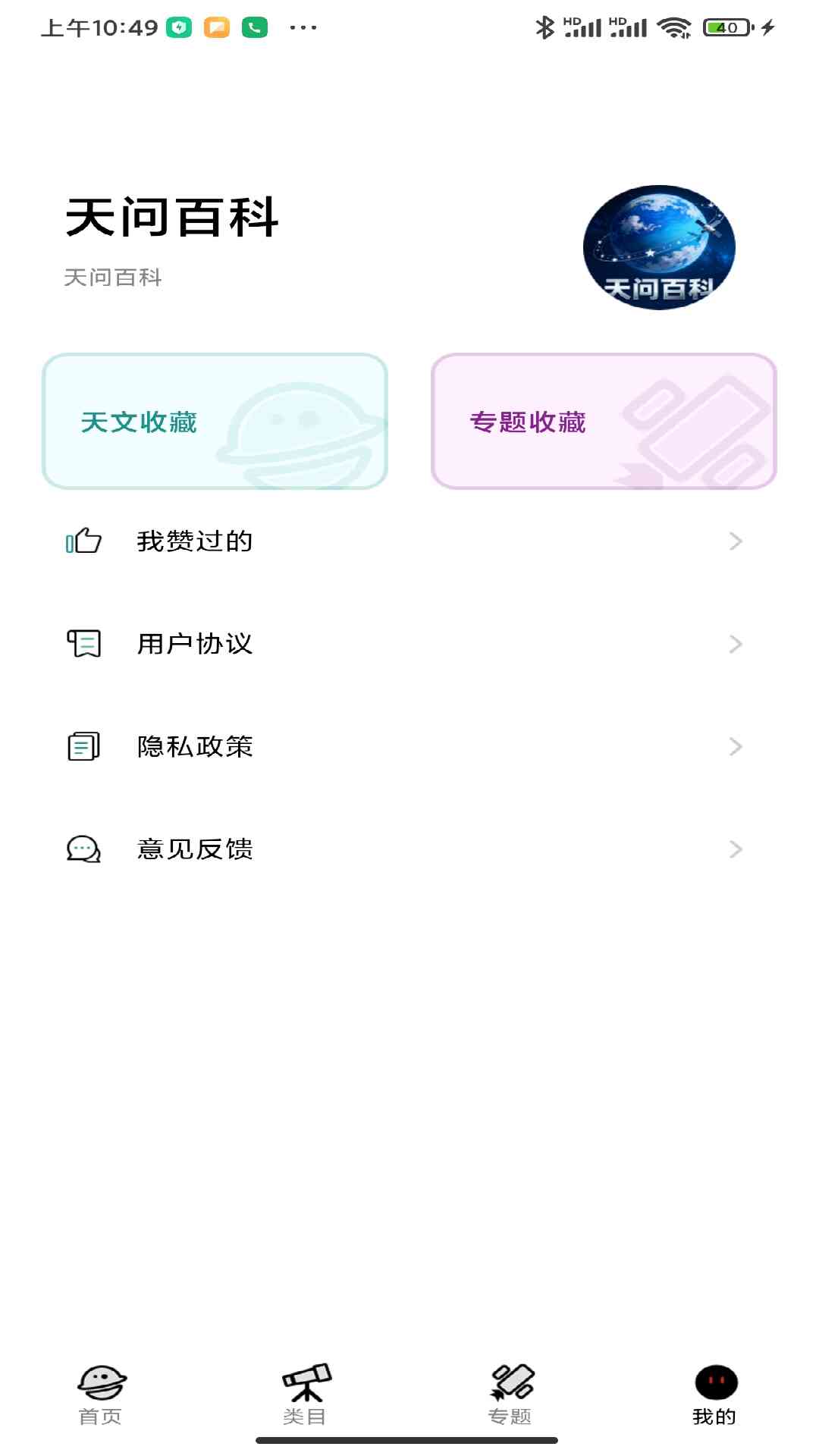Open 意见反馈 via its chevron
This screenshot has height=1456, width=819.
click(x=734, y=849)
